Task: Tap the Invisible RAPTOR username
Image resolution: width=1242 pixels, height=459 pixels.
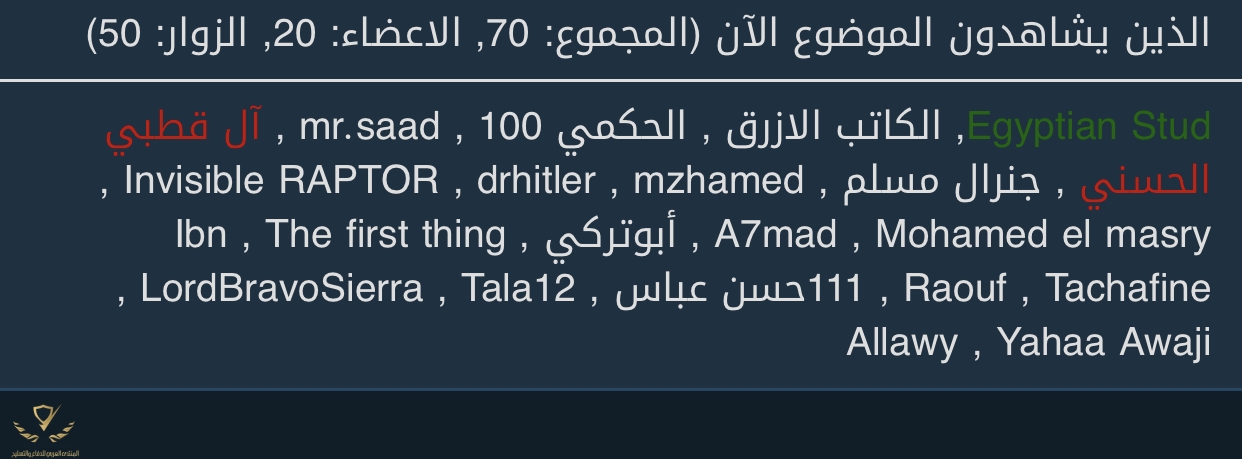Action: (282, 181)
